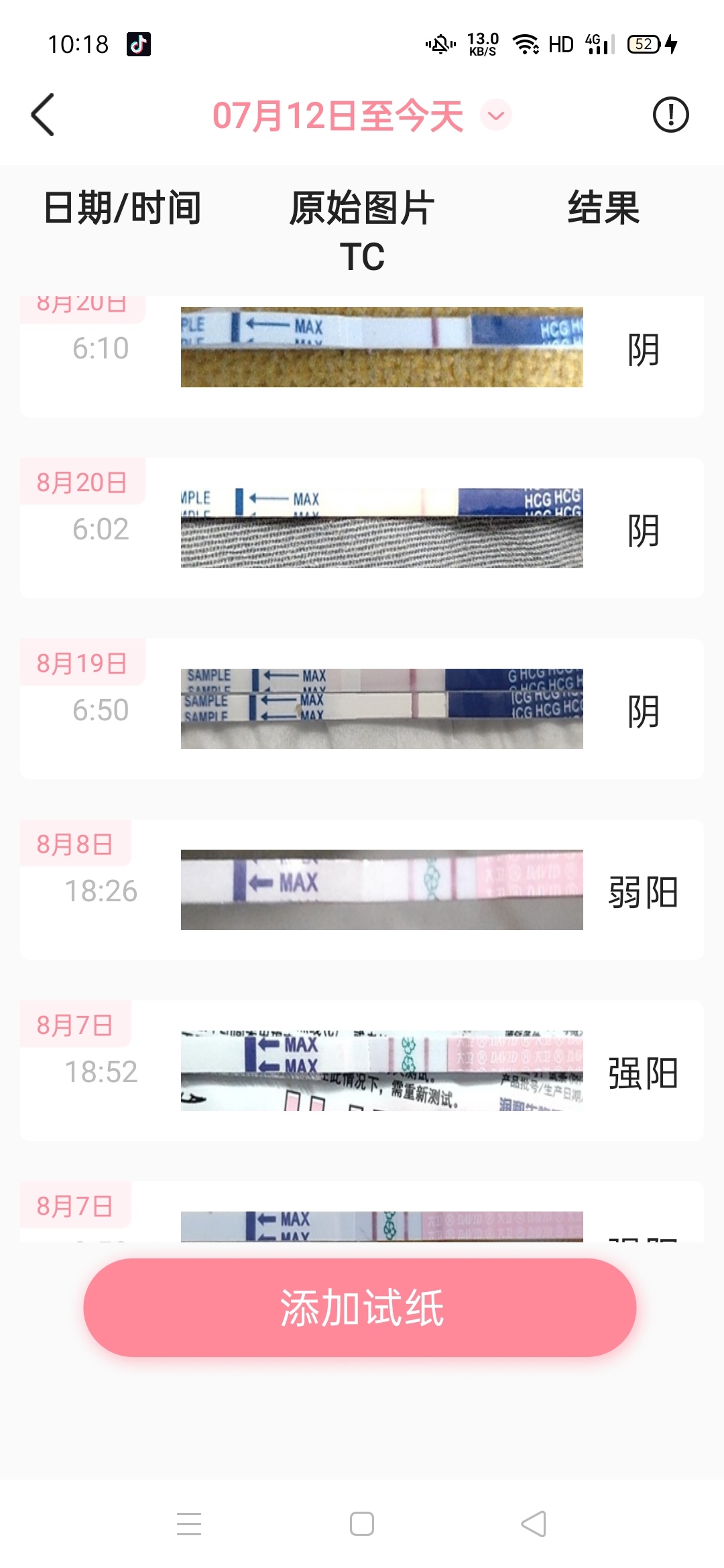Viewport: 724px width, 1568px height.
Task: Go back using the top-left arrow
Action: [x=43, y=115]
